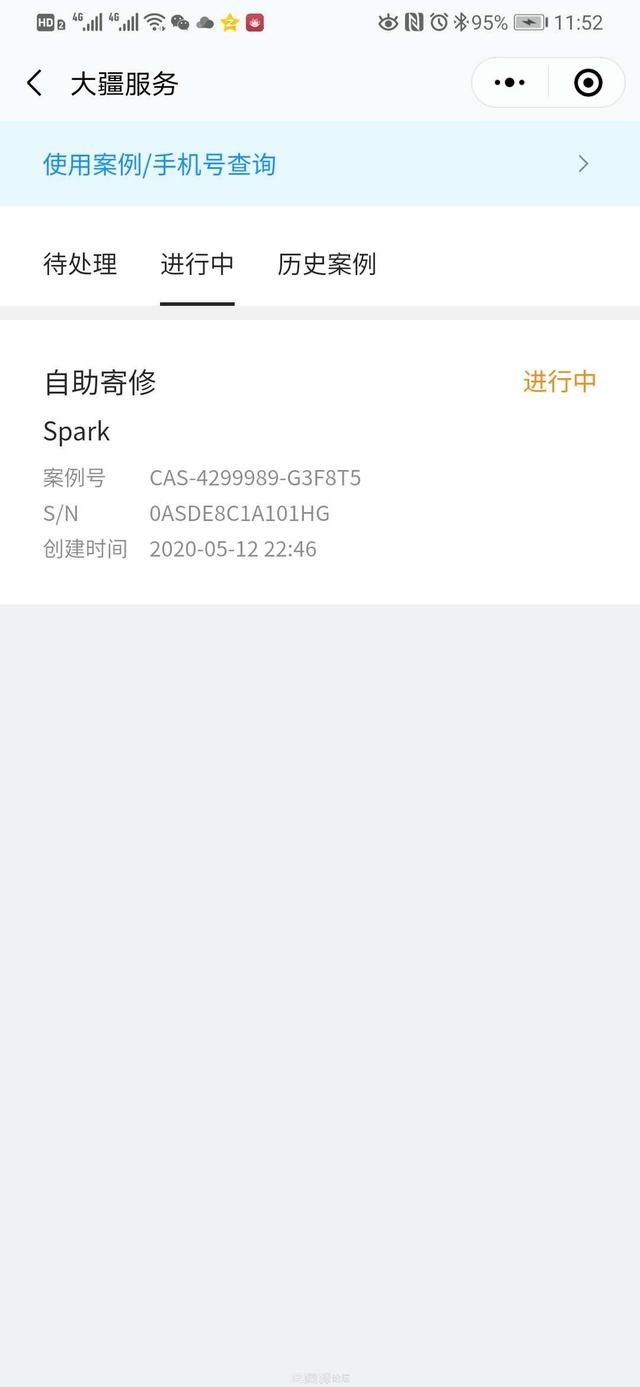Select the 进行中 tab
This screenshot has height=1387, width=640.
pyautogui.click(x=197, y=264)
